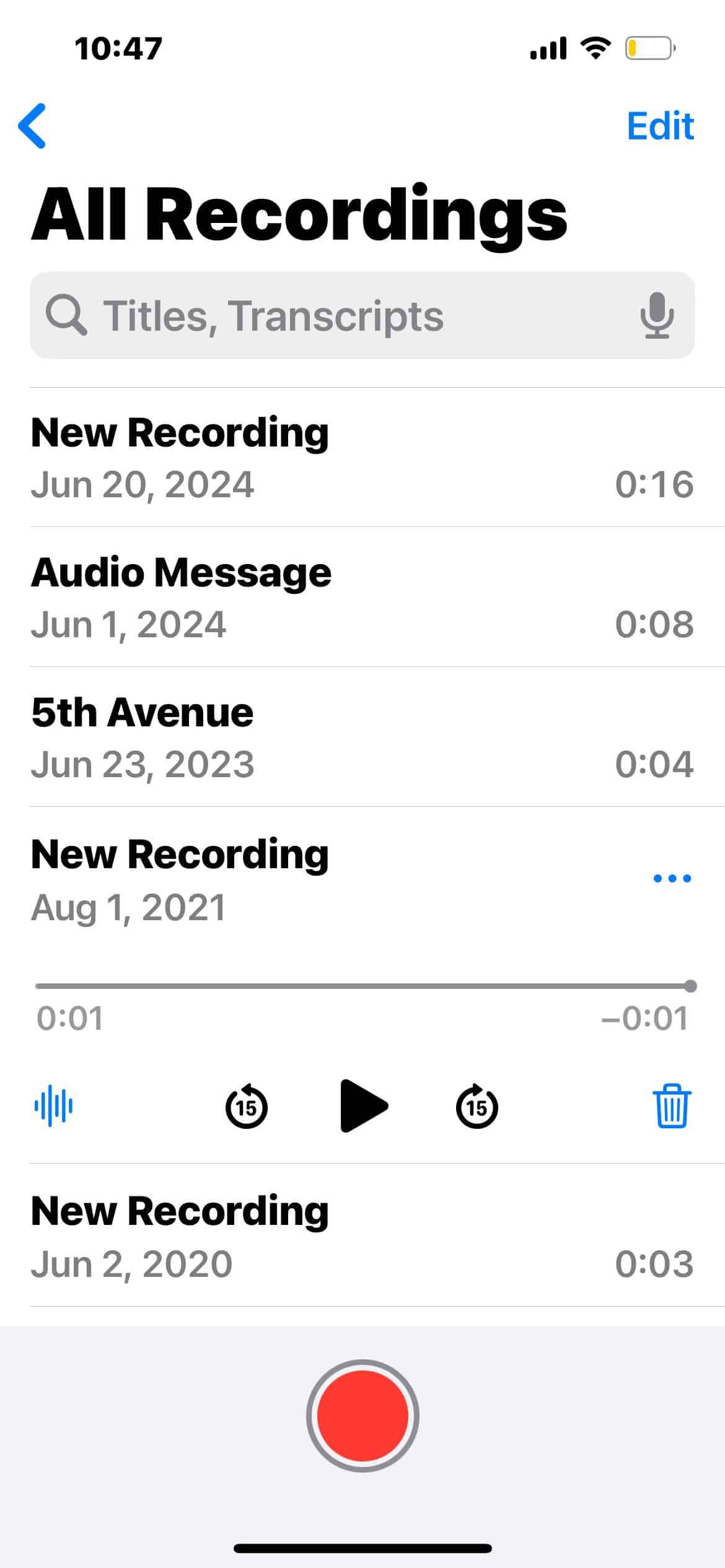The image size is (725, 1568).
Task: Delete the recording with the trash icon
Action: tap(672, 1105)
